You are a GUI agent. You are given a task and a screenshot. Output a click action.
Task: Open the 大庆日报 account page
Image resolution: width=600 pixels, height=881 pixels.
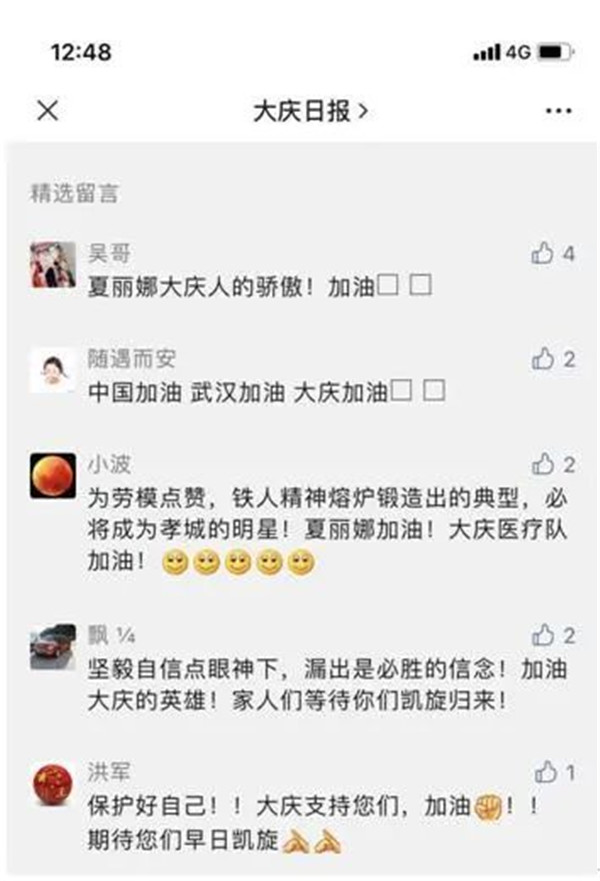[x=310, y=111]
